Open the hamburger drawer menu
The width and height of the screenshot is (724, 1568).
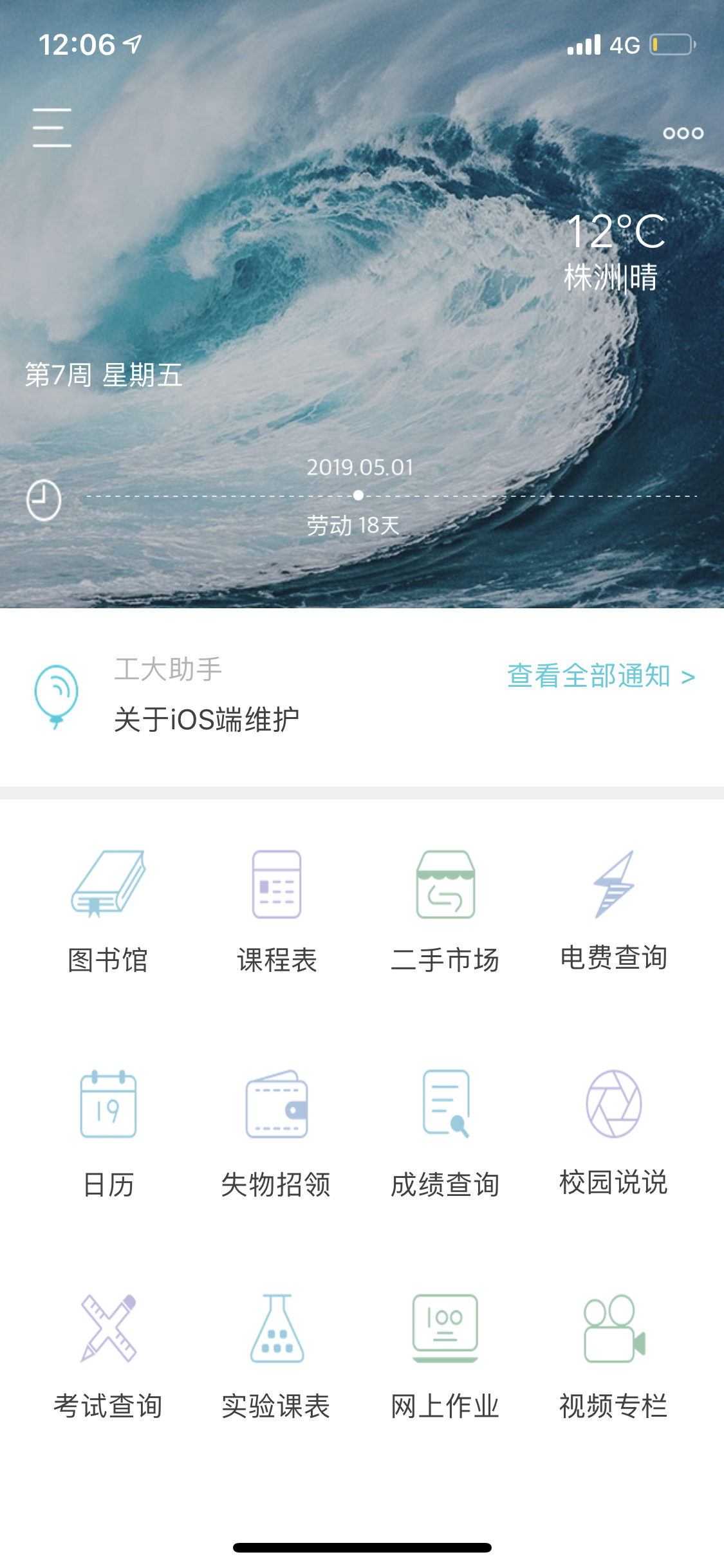point(52,127)
